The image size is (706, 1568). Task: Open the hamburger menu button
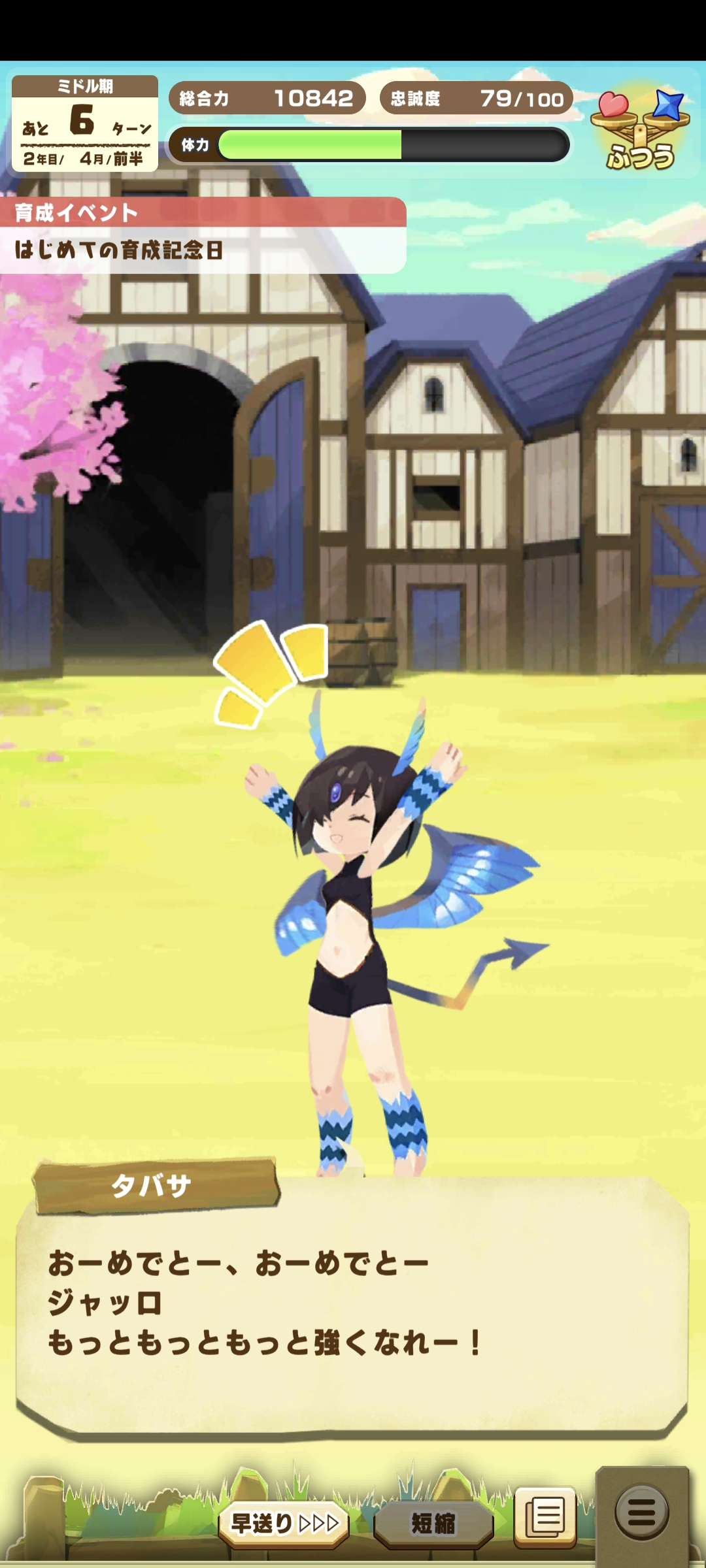point(641,1512)
